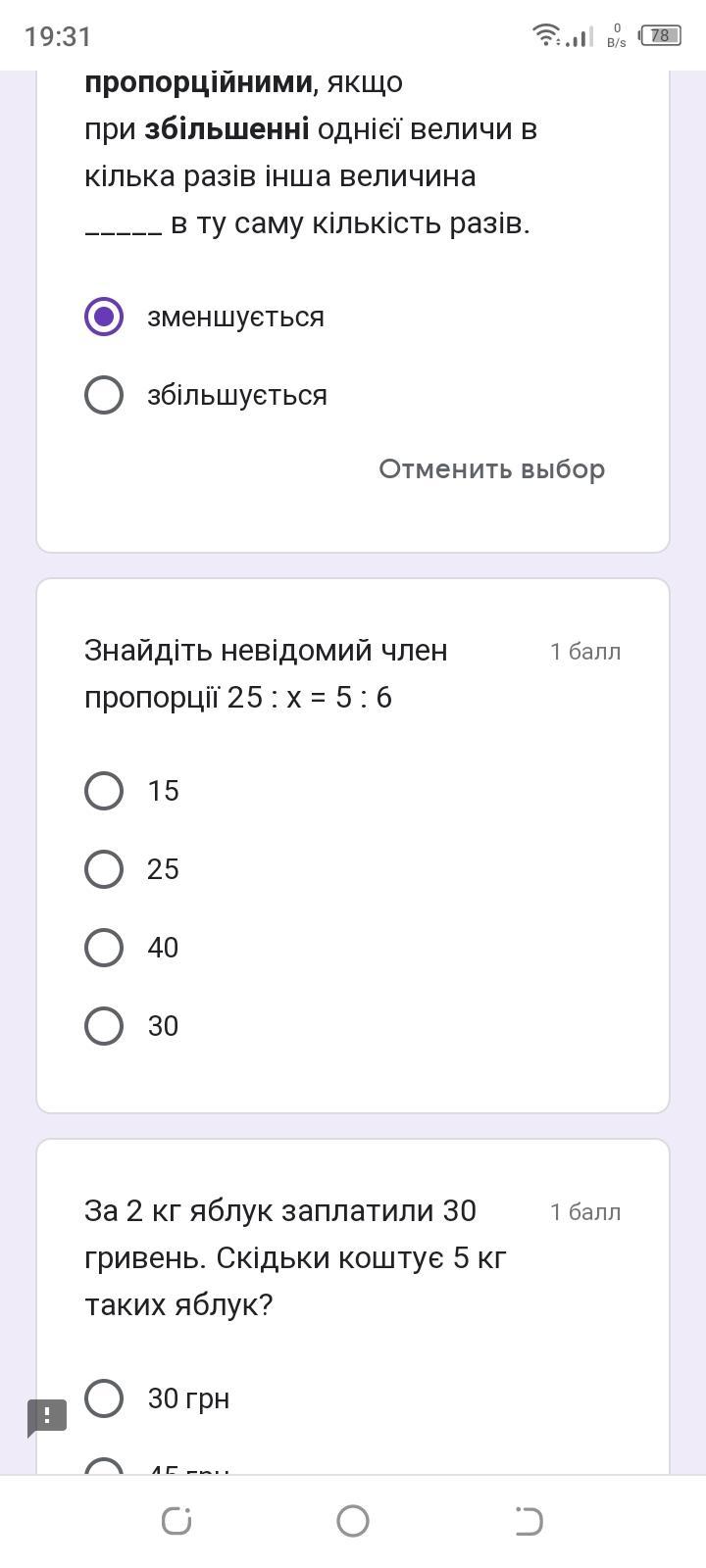The image size is (706, 1568).
Task: Choose the "збільшується" answer option
Action: pos(104,395)
